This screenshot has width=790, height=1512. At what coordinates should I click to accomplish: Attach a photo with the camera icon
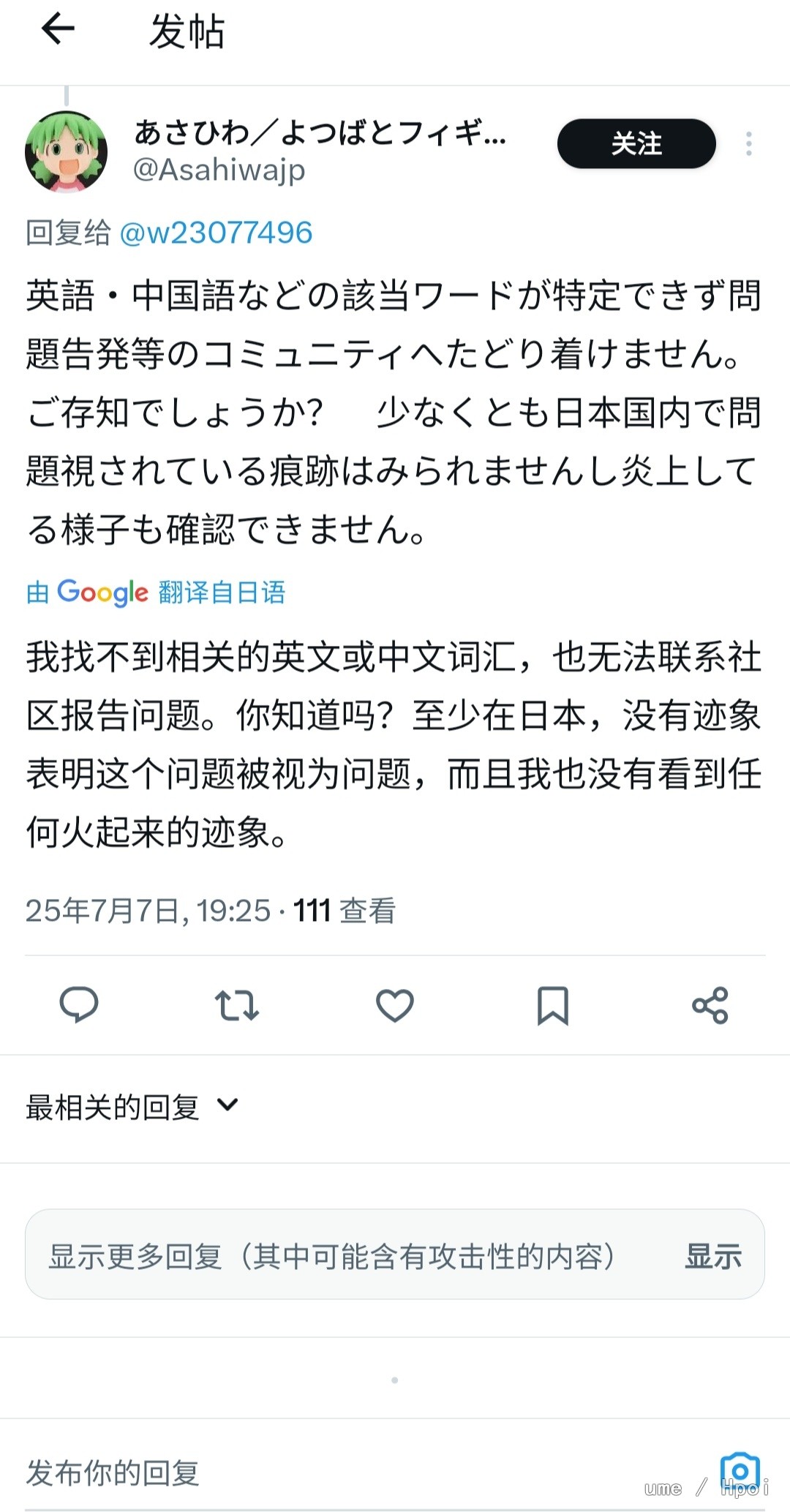740,1470
